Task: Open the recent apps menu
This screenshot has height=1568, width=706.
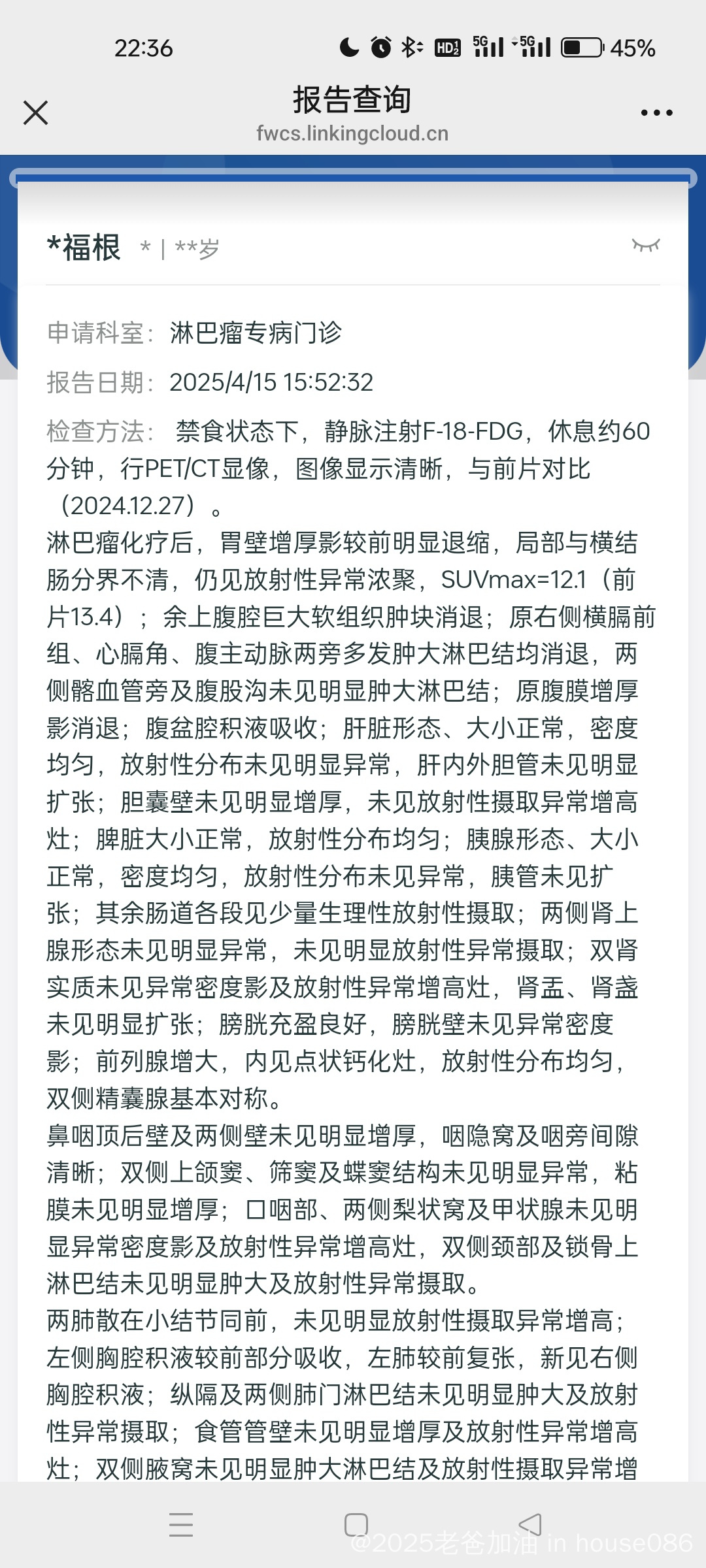Action: pyautogui.click(x=181, y=1525)
